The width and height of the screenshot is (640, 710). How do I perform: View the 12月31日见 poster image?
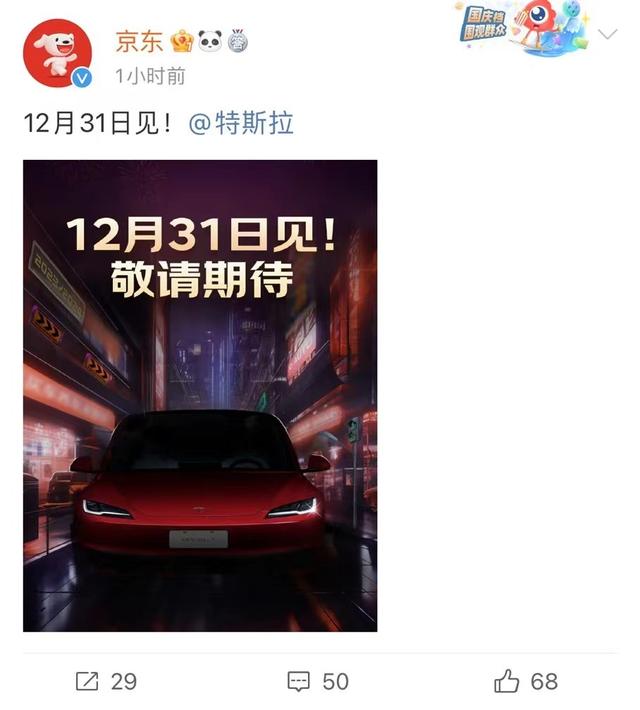[200, 395]
